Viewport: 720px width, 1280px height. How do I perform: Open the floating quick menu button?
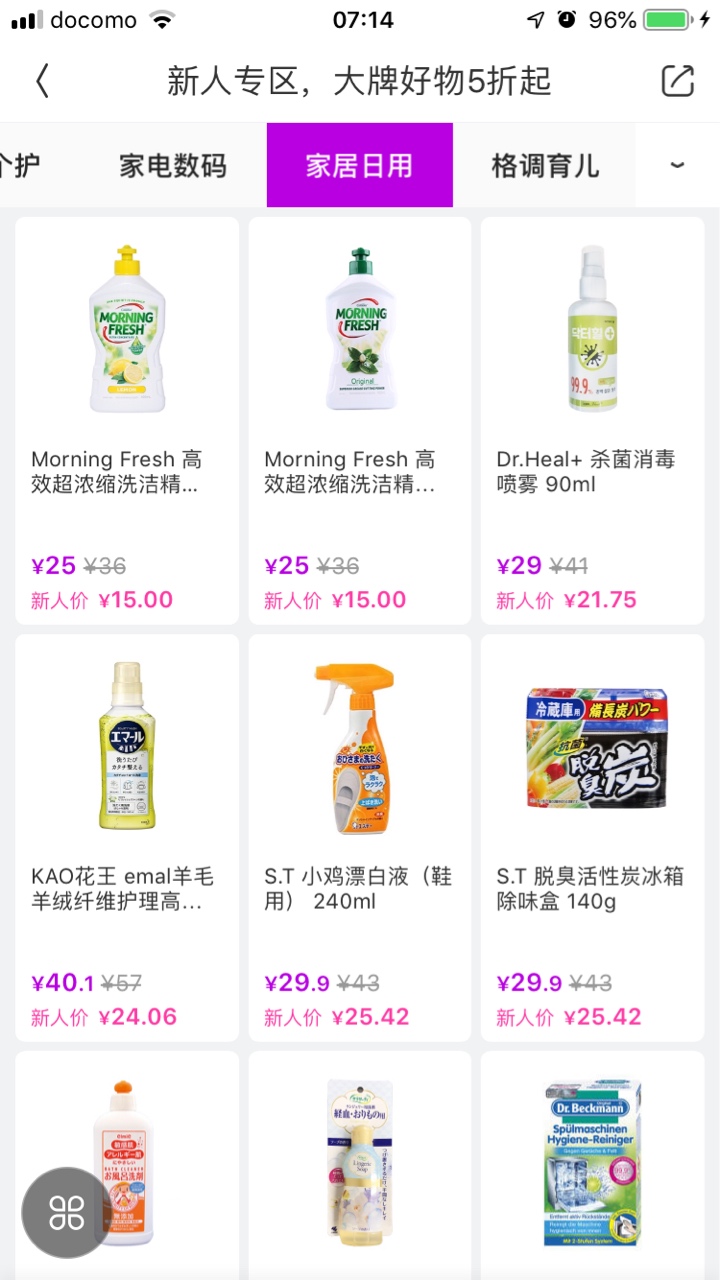tap(66, 1212)
